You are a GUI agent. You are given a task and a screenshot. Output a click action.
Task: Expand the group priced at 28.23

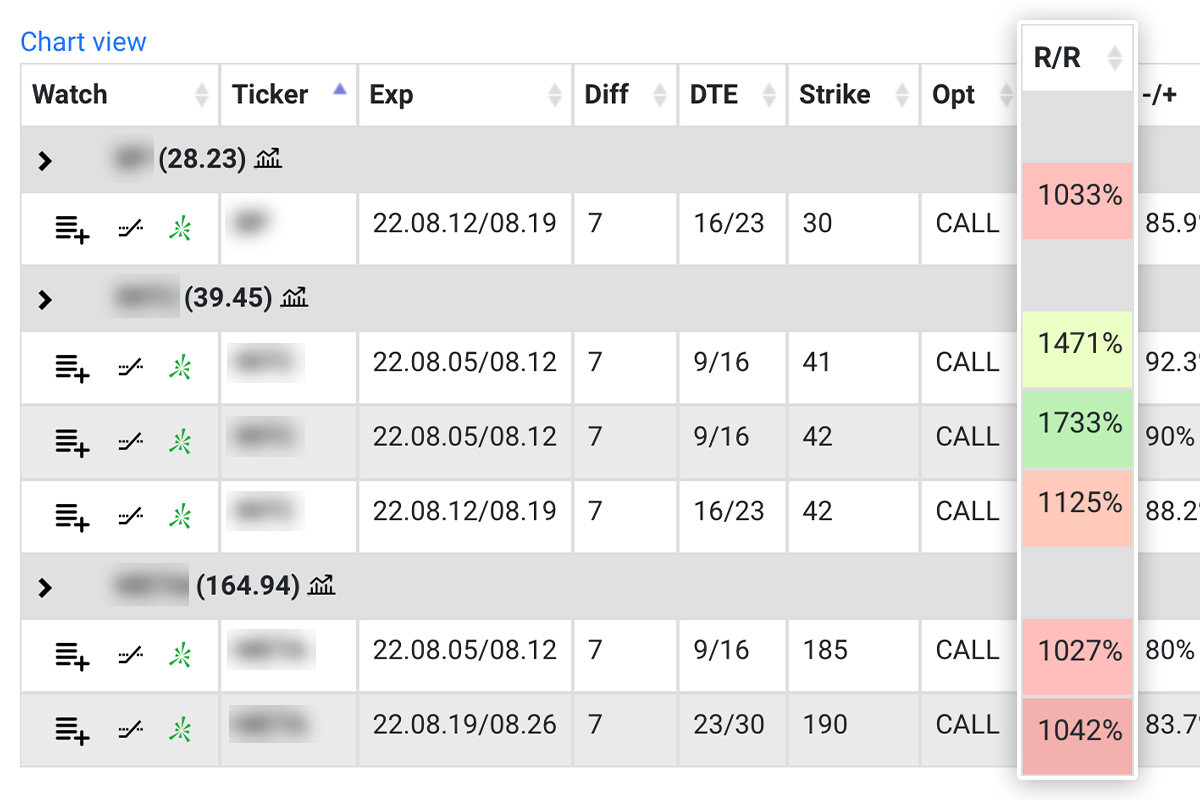click(x=45, y=160)
